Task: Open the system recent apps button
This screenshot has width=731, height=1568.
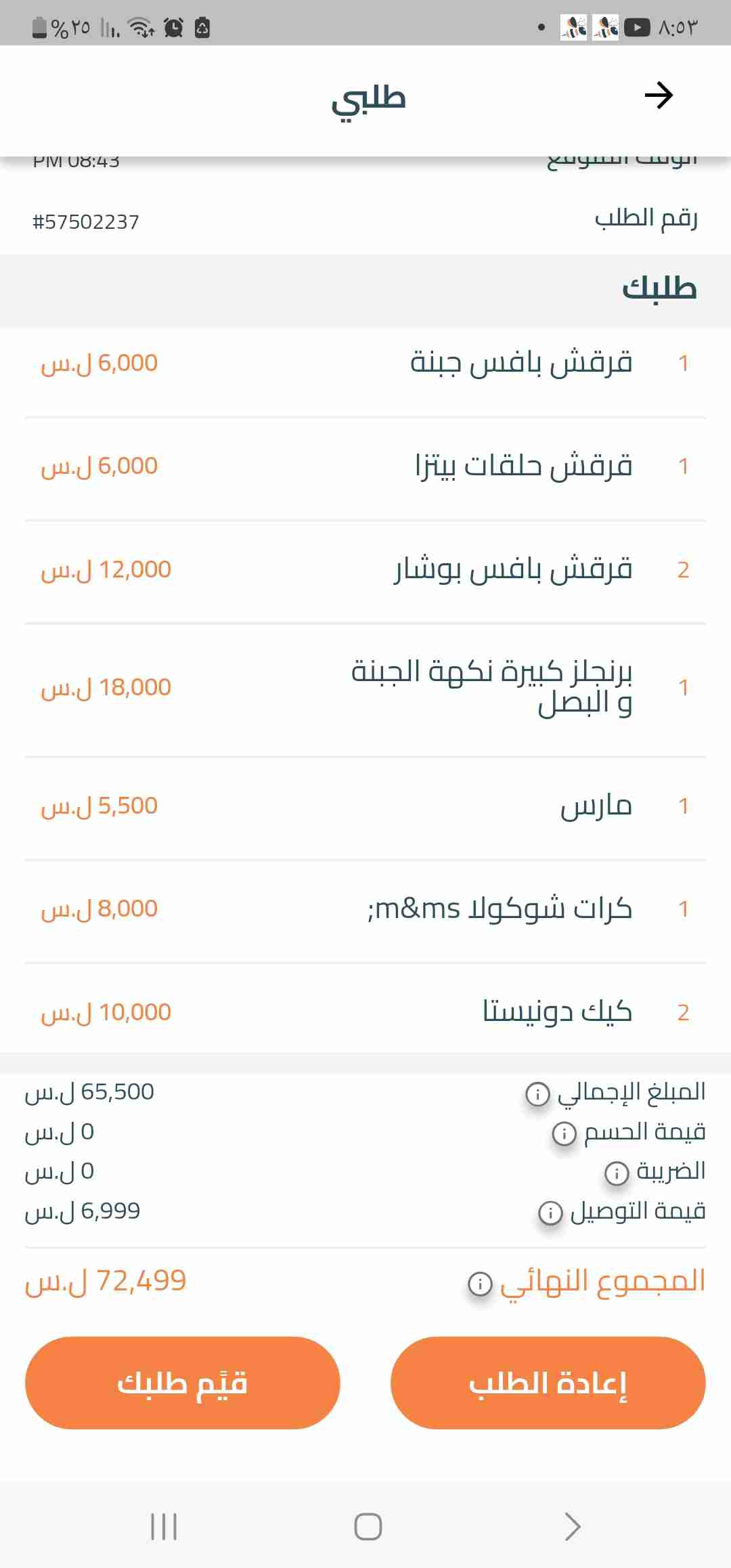Action: (164, 1527)
